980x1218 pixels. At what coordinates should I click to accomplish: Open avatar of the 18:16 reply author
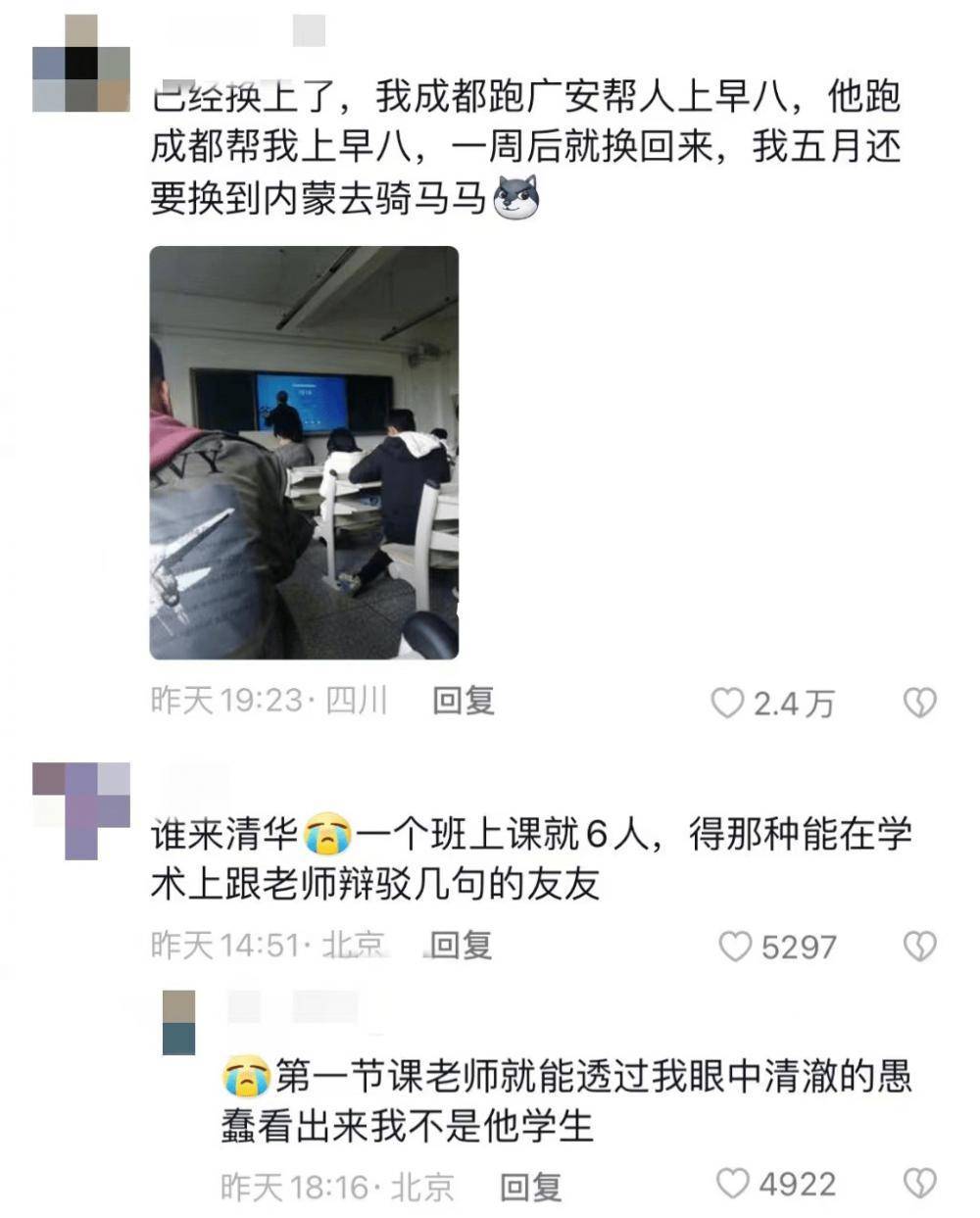(x=179, y=1022)
